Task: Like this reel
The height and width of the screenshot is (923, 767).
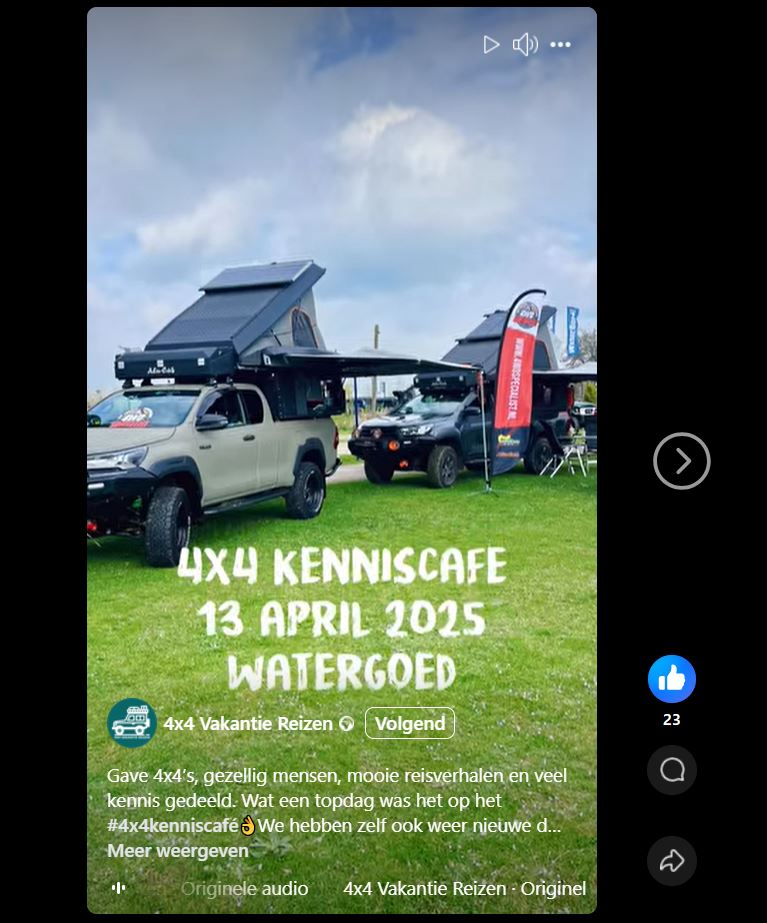Action: click(x=672, y=680)
